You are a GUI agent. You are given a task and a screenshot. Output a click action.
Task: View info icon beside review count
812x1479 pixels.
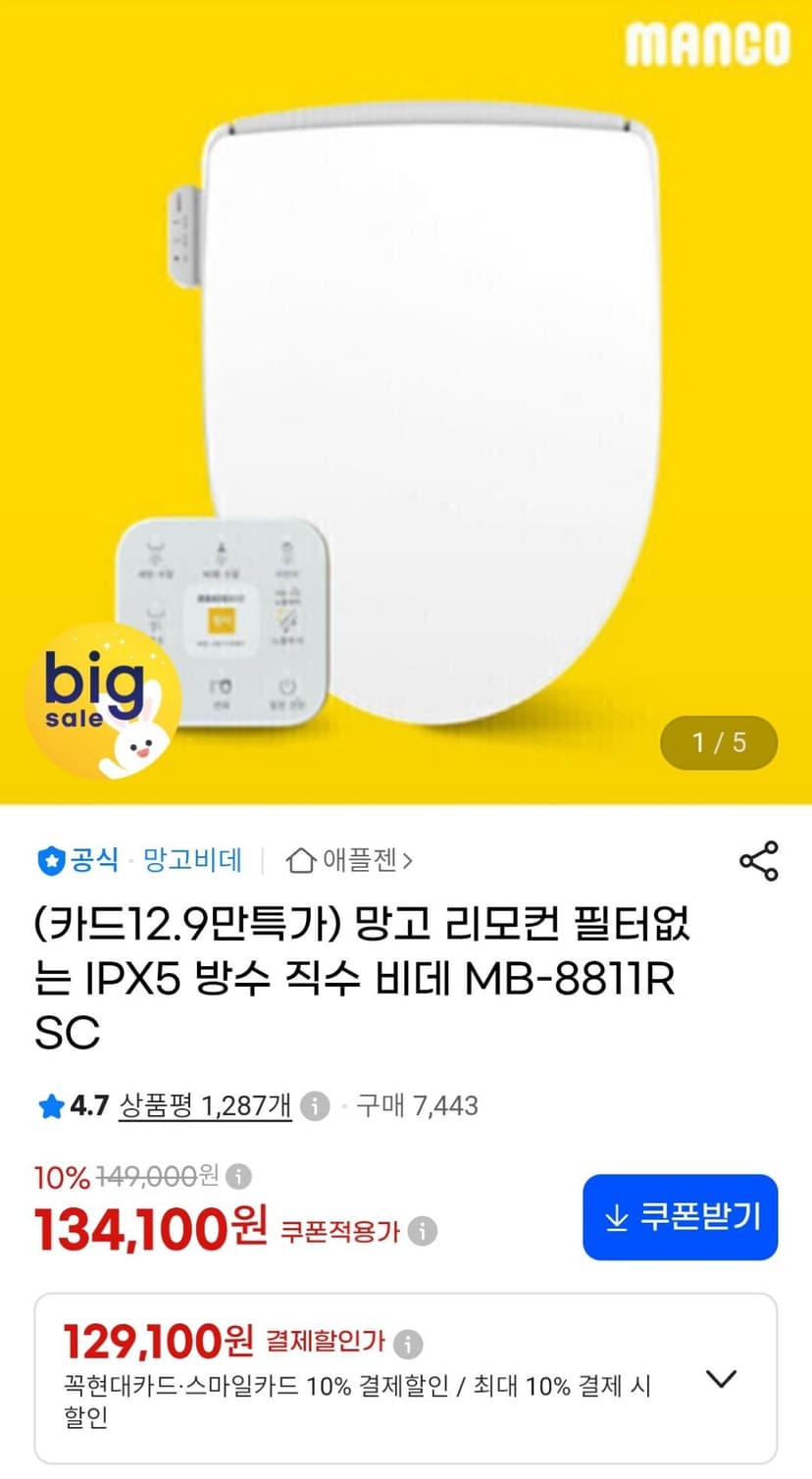click(x=314, y=1106)
